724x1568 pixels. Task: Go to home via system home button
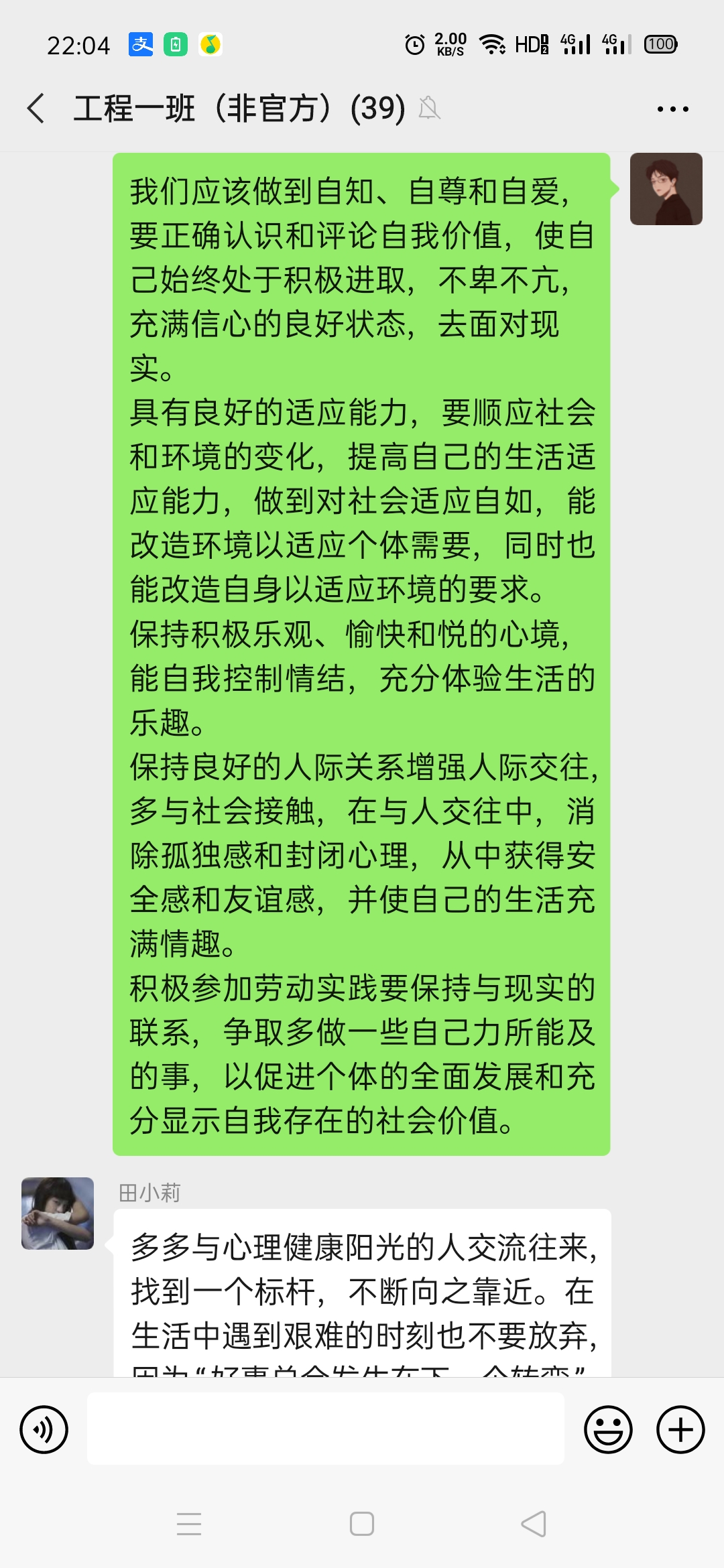[x=362, y=1524]
